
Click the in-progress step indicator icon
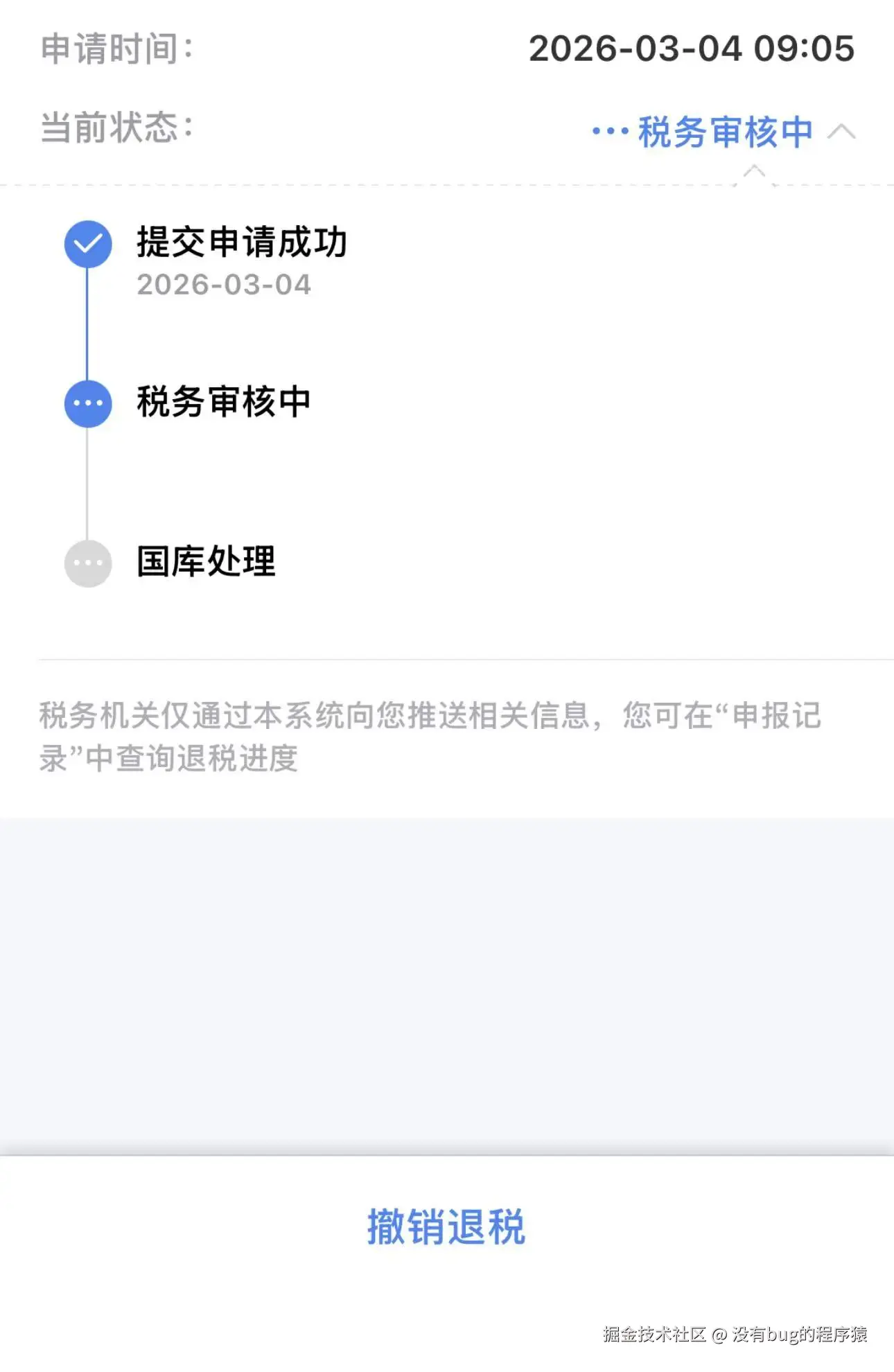coord(87,404)
